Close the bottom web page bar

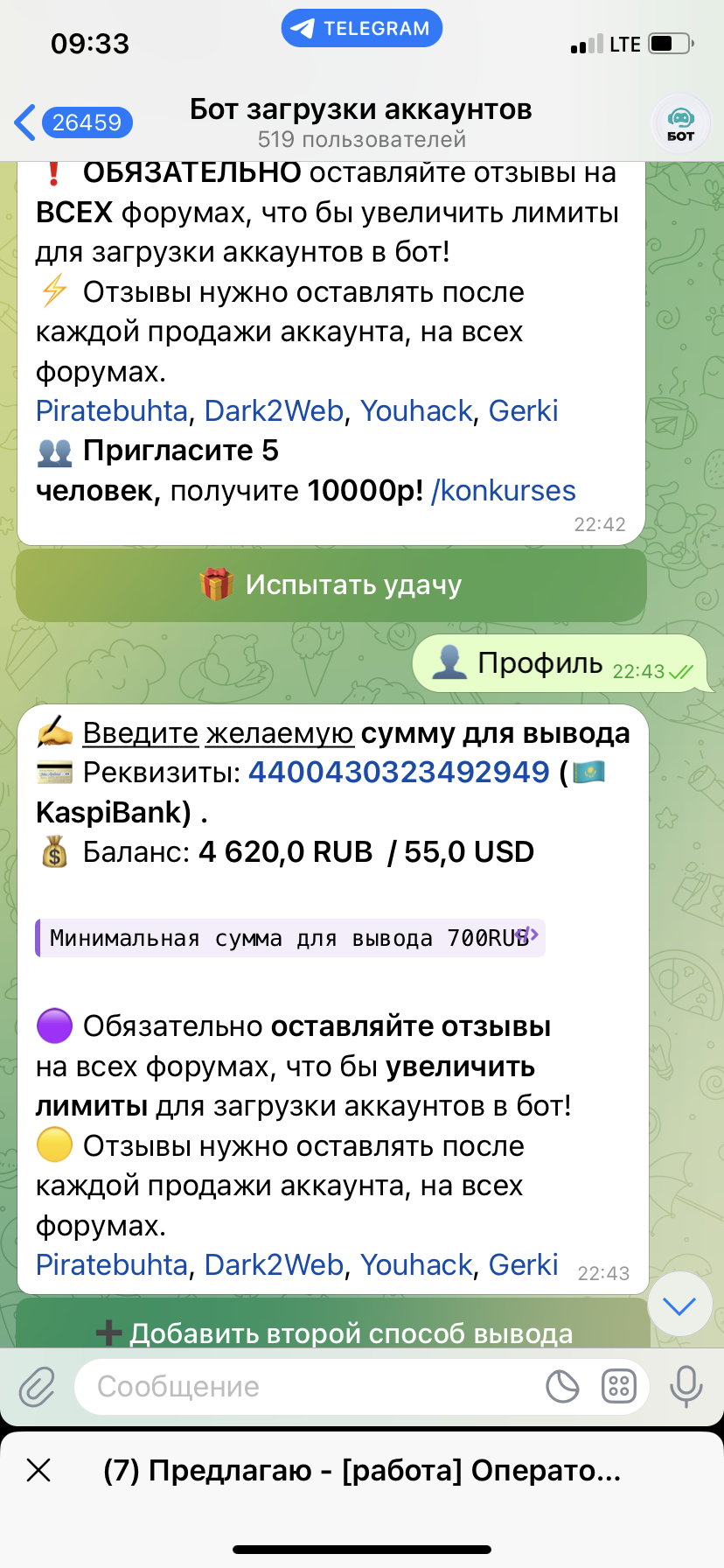tap(38, 1470)
